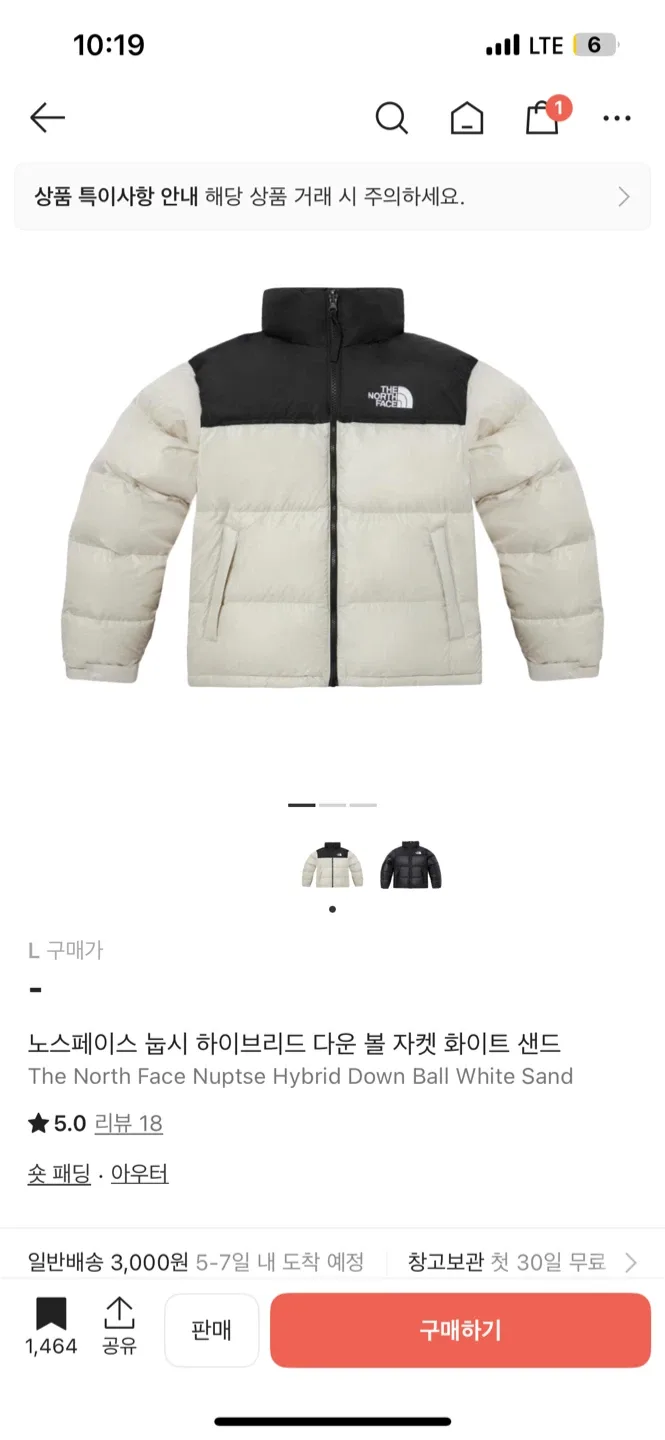This screenshot has width=665, height=1440.
Task: Expand shipping options via the chevron
Action: [x=631, y=1262]
